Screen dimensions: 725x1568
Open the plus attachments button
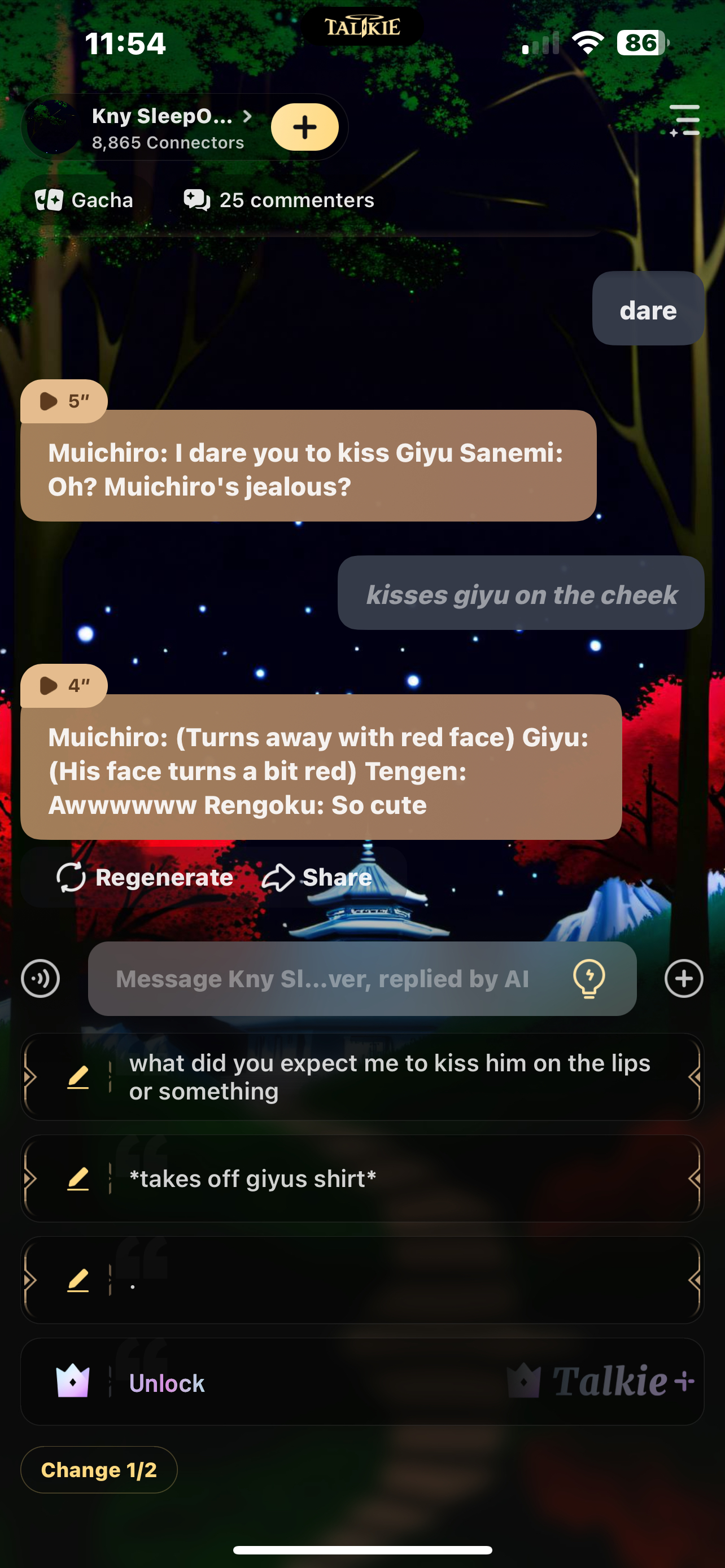click(684, 979)
